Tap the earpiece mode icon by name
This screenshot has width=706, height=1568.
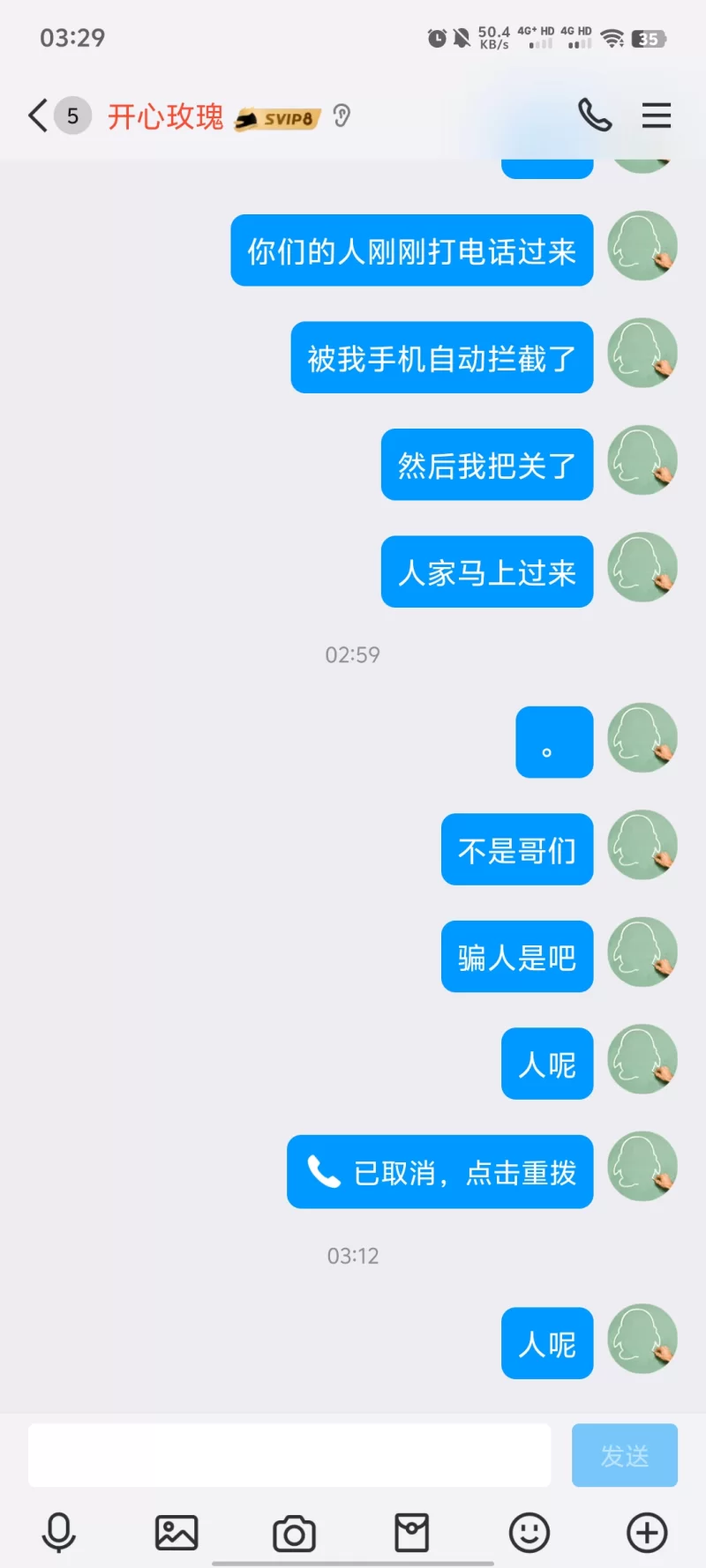(342, 116)
